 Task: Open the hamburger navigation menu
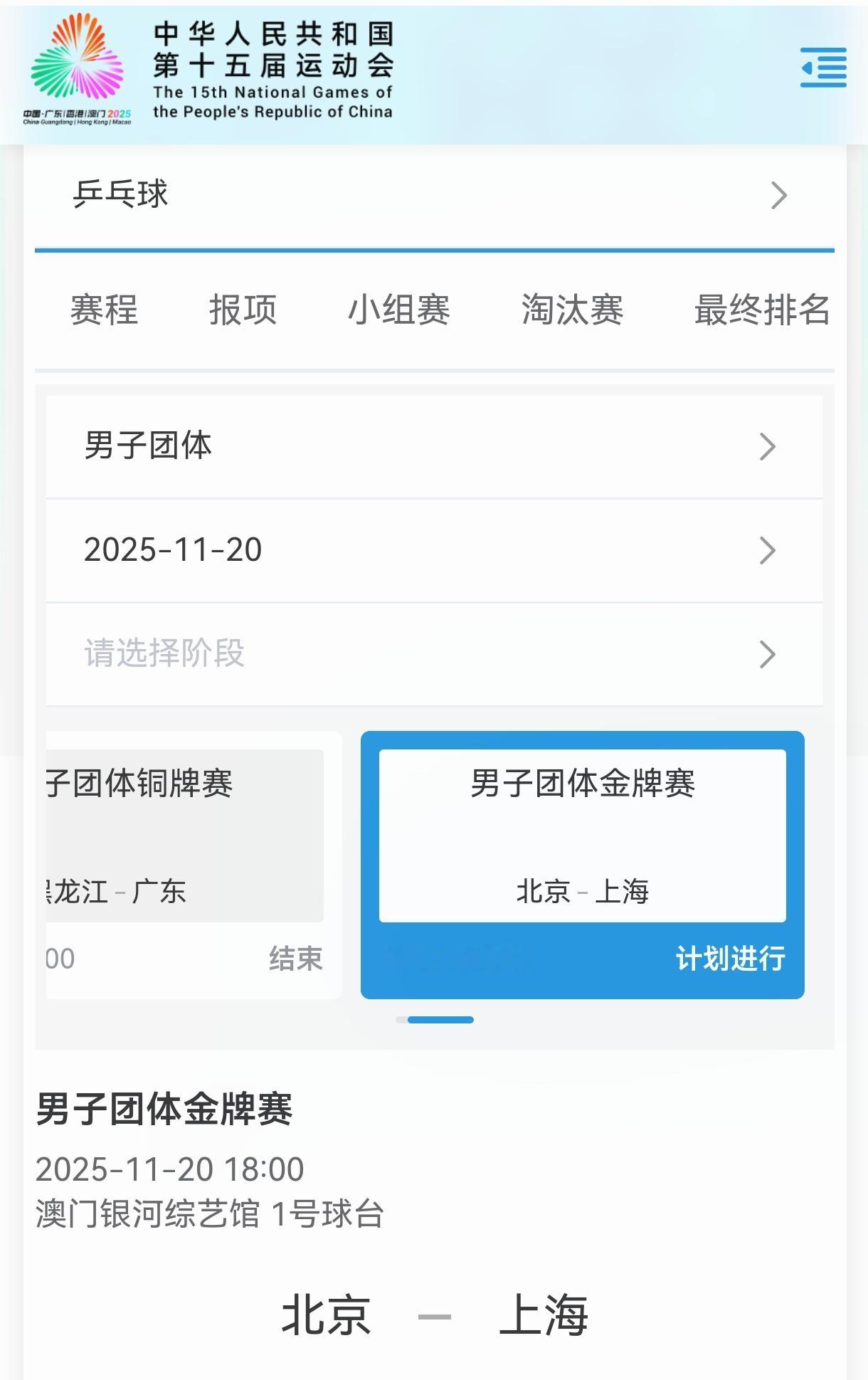[822, 68]
